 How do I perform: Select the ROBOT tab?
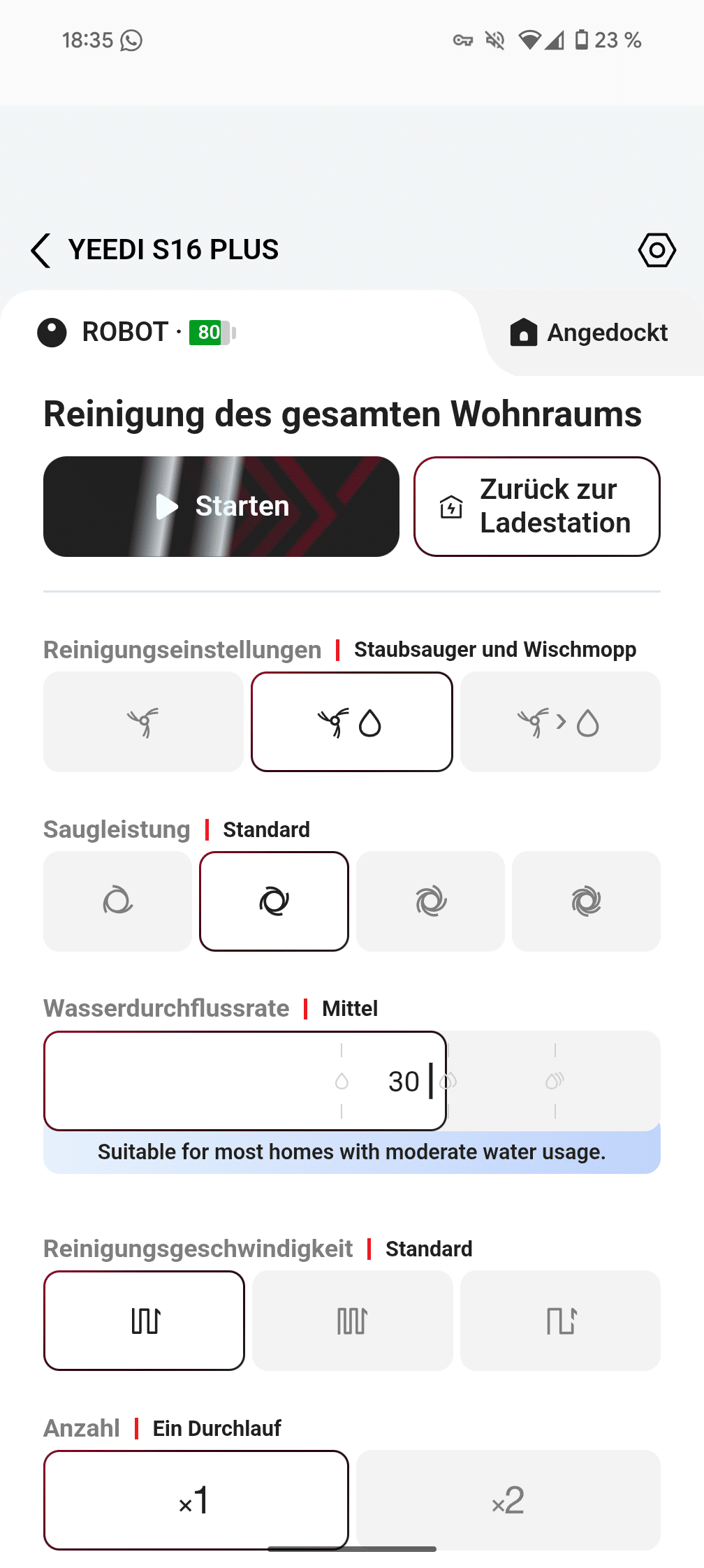tap(126, 333)
